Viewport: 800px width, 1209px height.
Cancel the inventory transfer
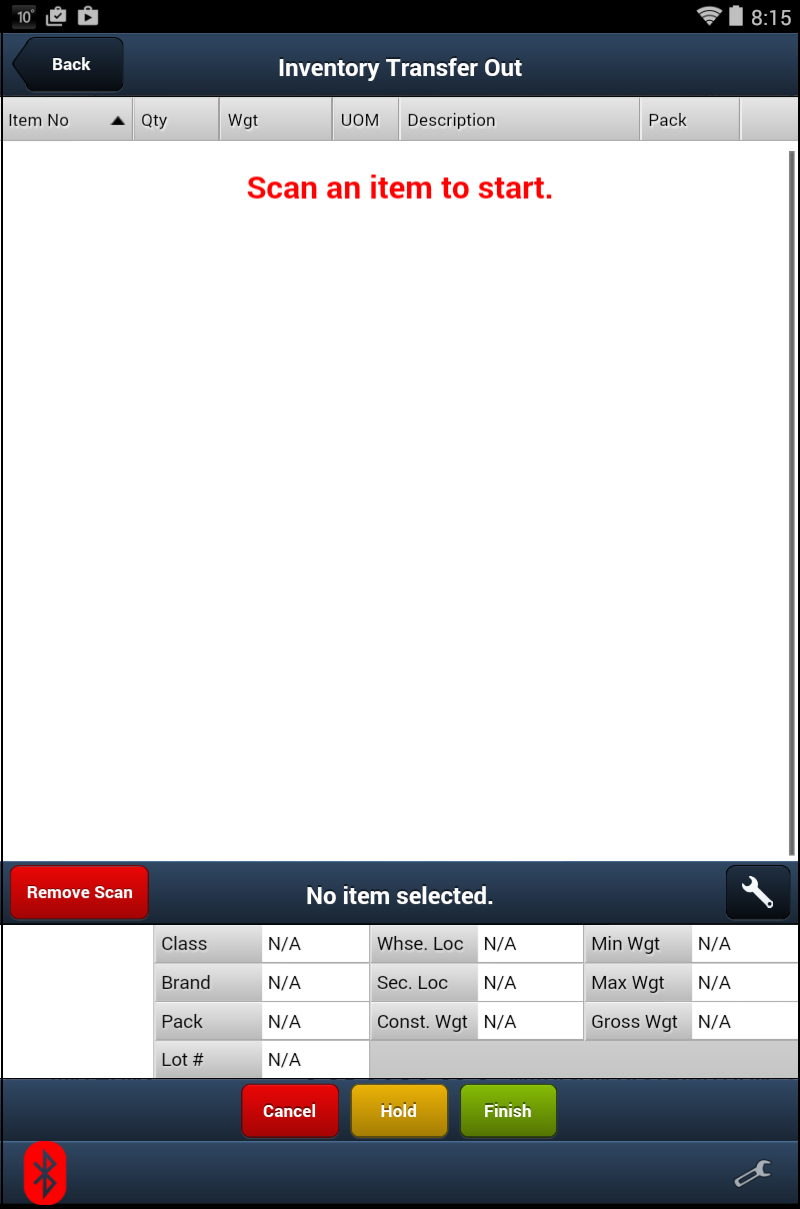290,1111
